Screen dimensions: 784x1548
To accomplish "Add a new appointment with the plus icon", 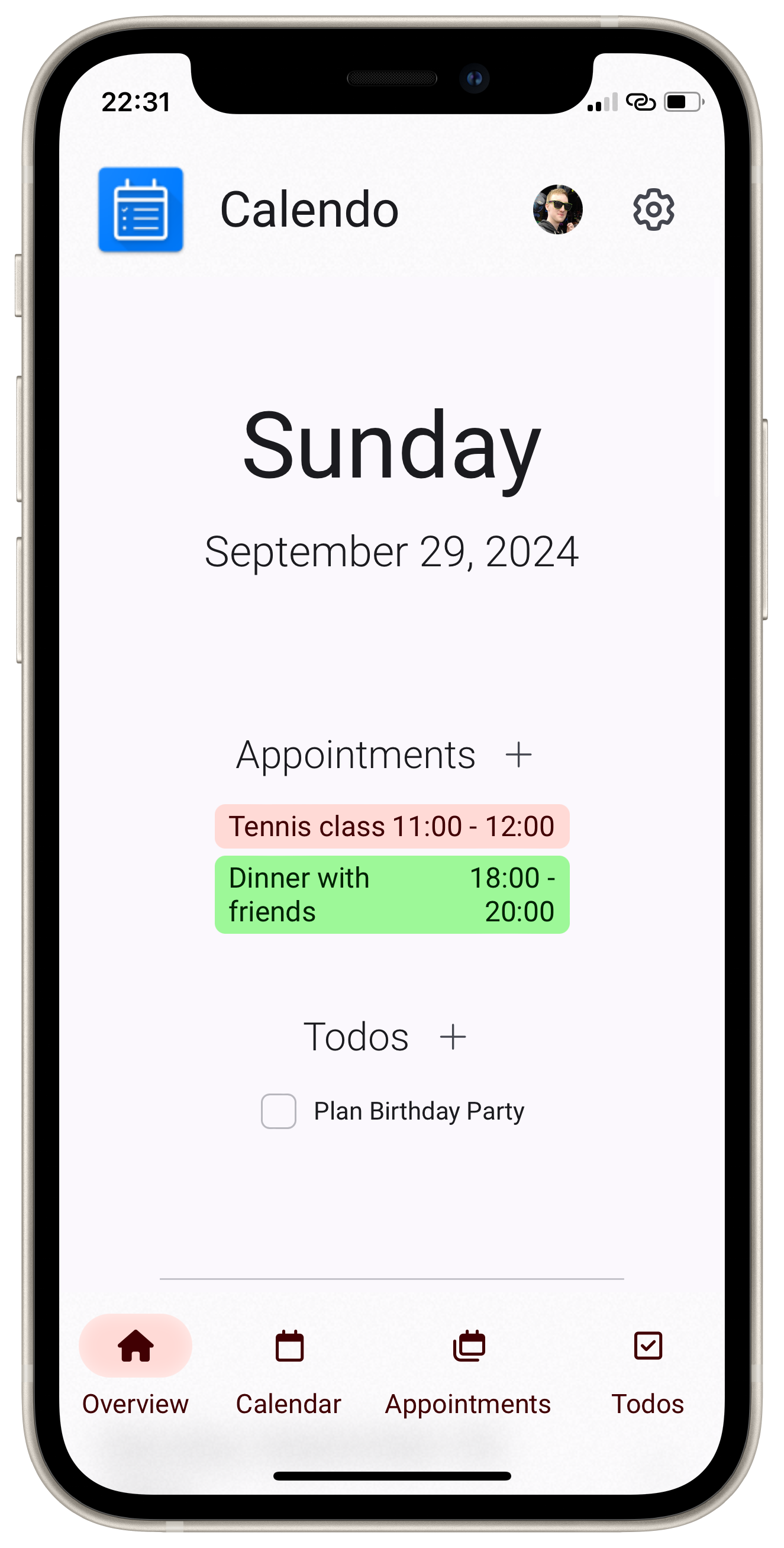I will point(518,755).
